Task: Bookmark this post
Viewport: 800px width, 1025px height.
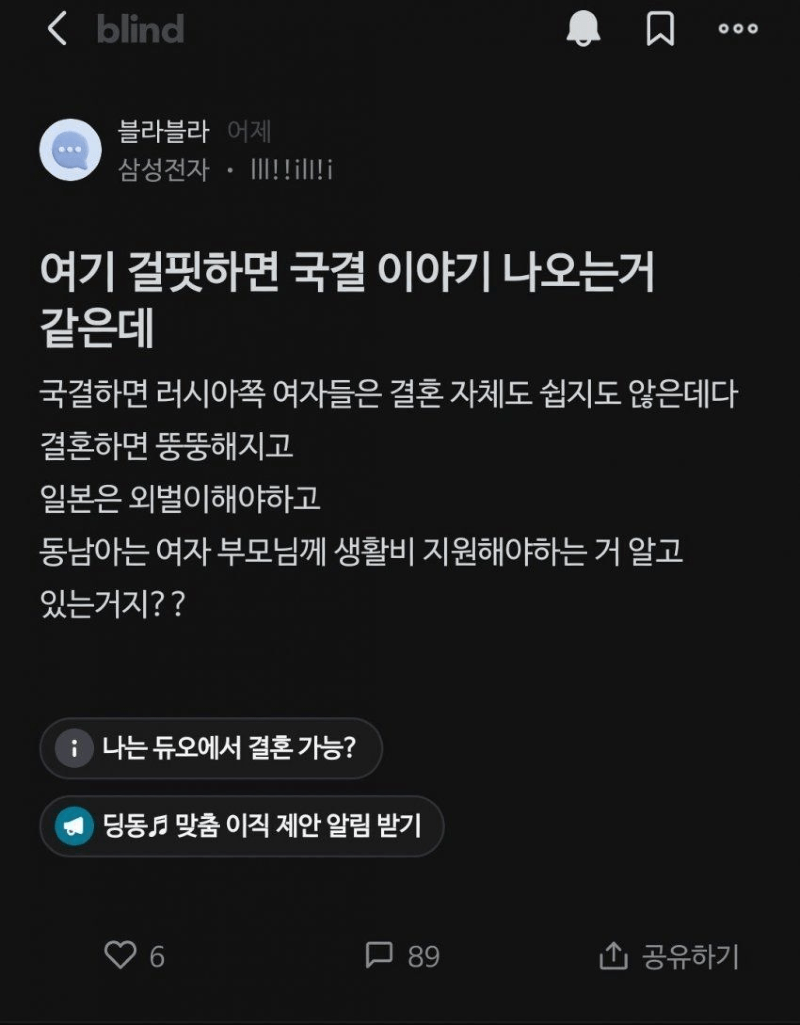Action: point(660,29)
